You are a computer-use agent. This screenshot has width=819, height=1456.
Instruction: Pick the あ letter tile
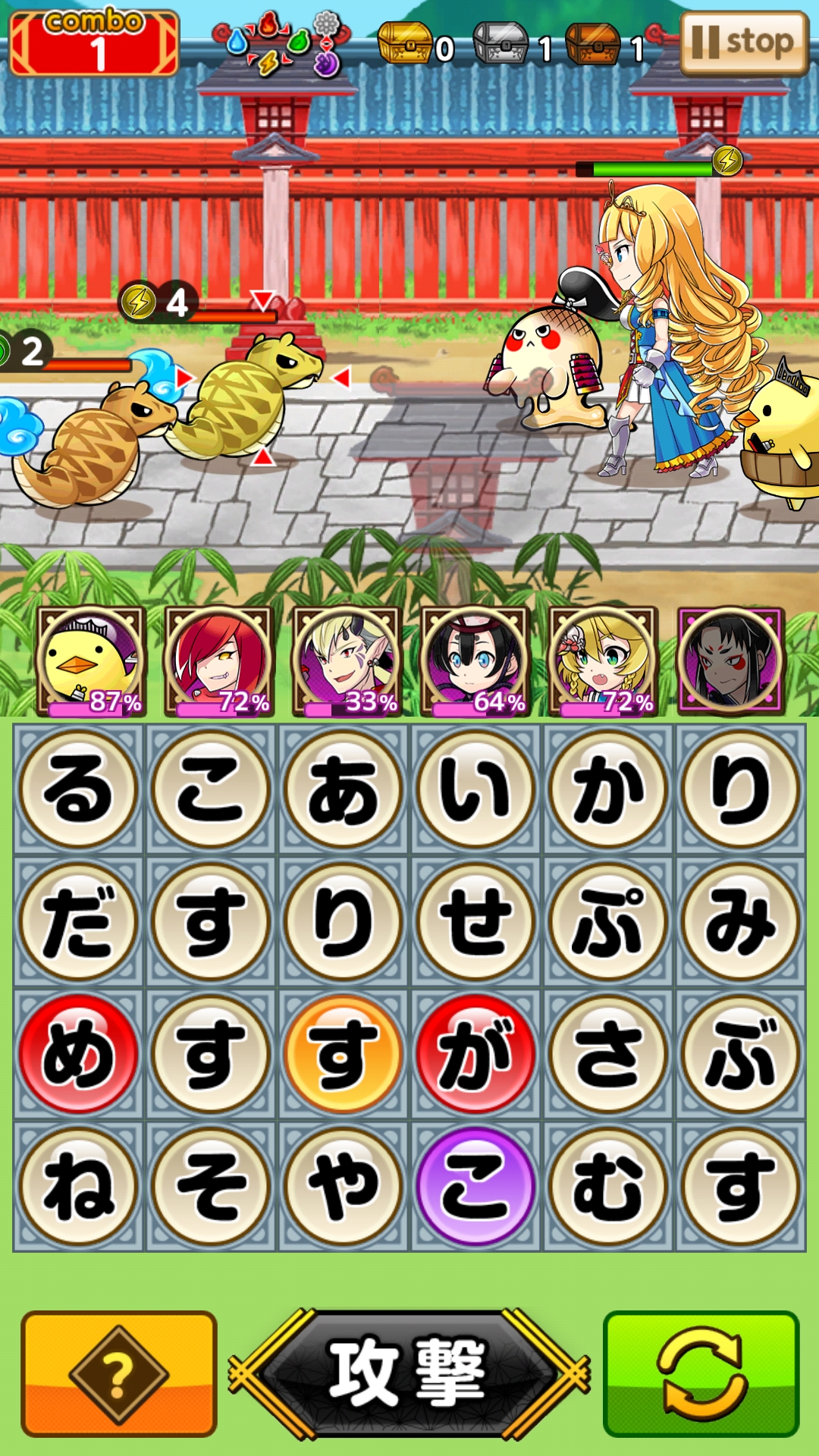coord(344,790)
